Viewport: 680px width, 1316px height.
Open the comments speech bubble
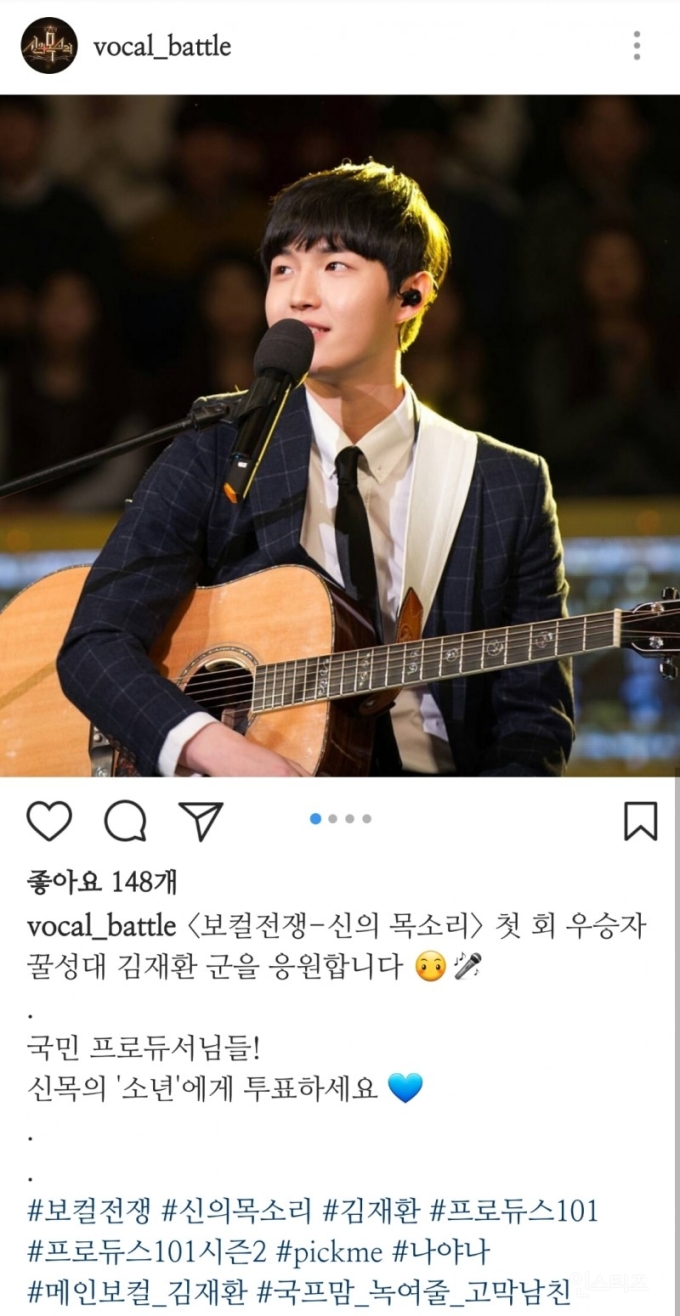(125, 821)
